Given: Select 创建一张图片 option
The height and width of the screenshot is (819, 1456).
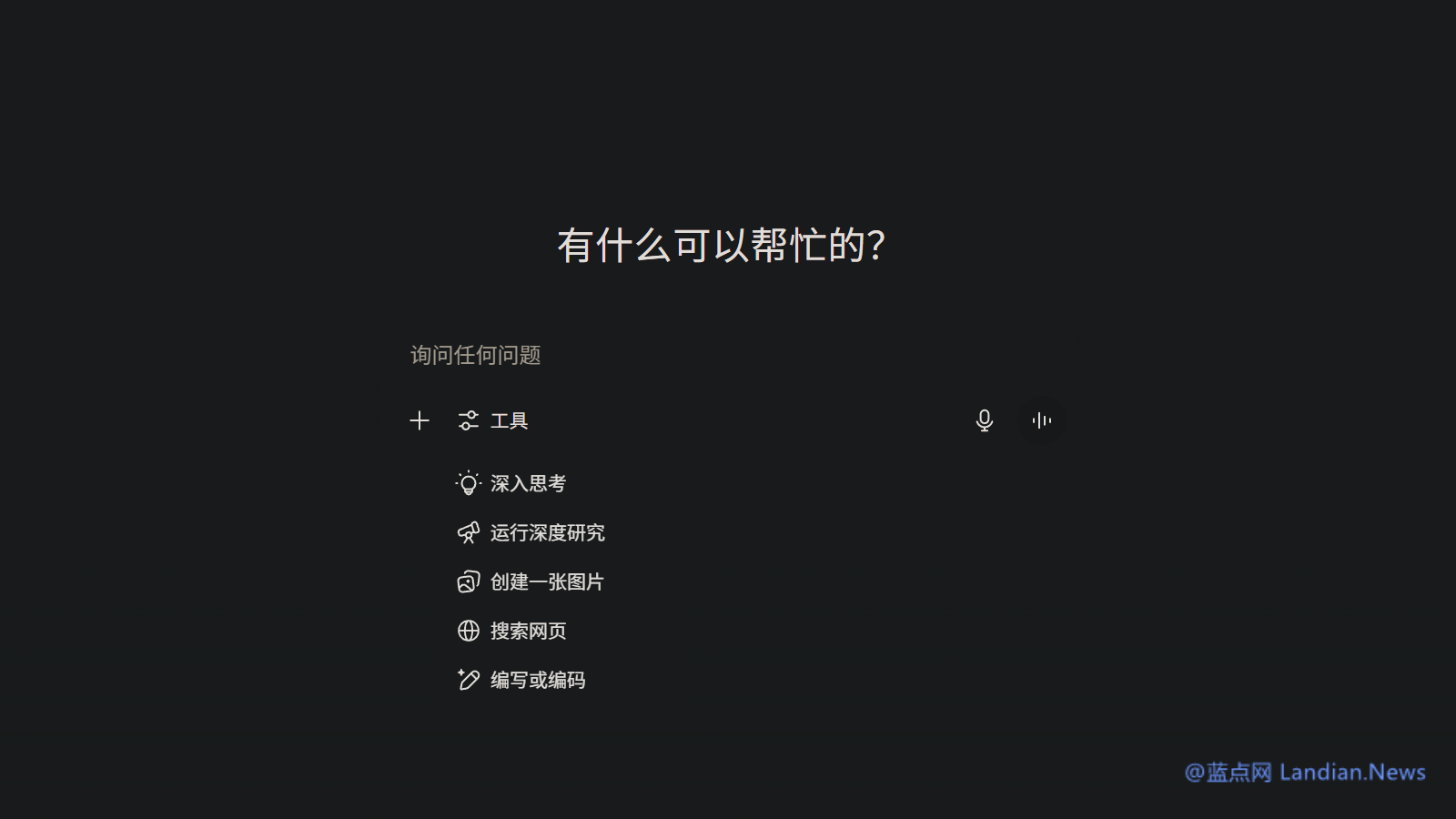Looking at the screenshot, I should [x=531, y=581].
